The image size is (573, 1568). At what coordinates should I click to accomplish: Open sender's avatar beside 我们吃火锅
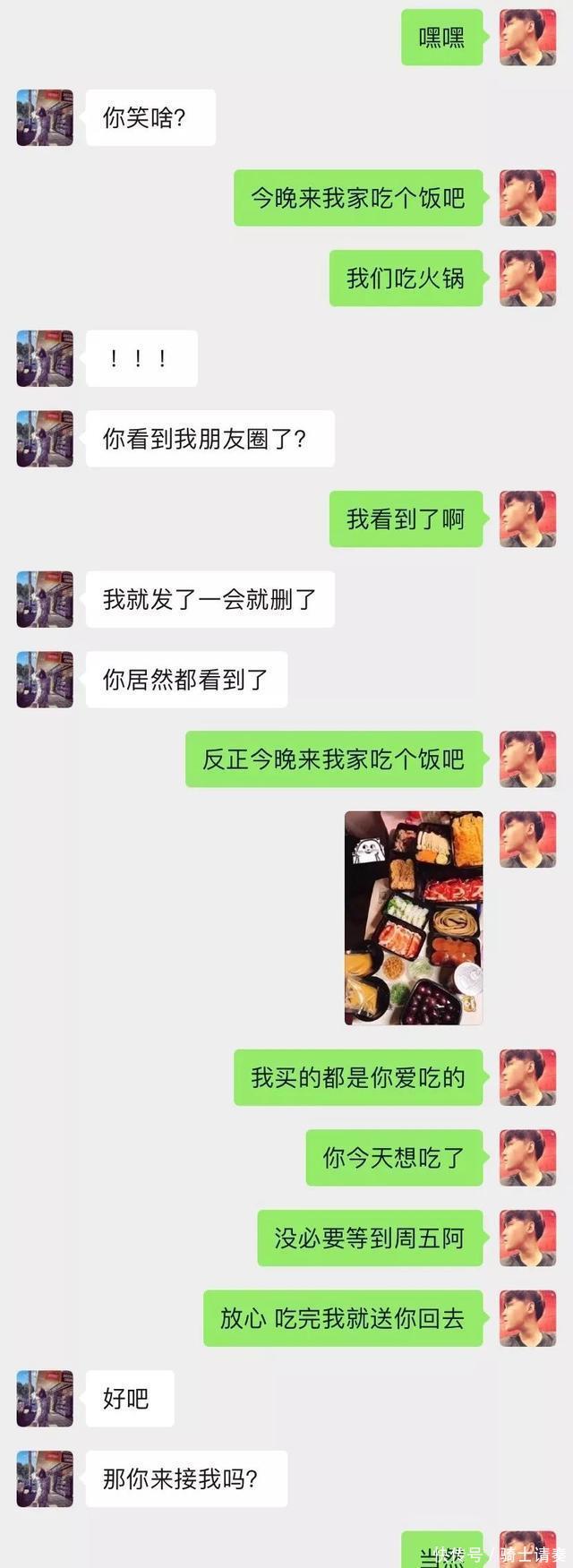tap(527, 278)
